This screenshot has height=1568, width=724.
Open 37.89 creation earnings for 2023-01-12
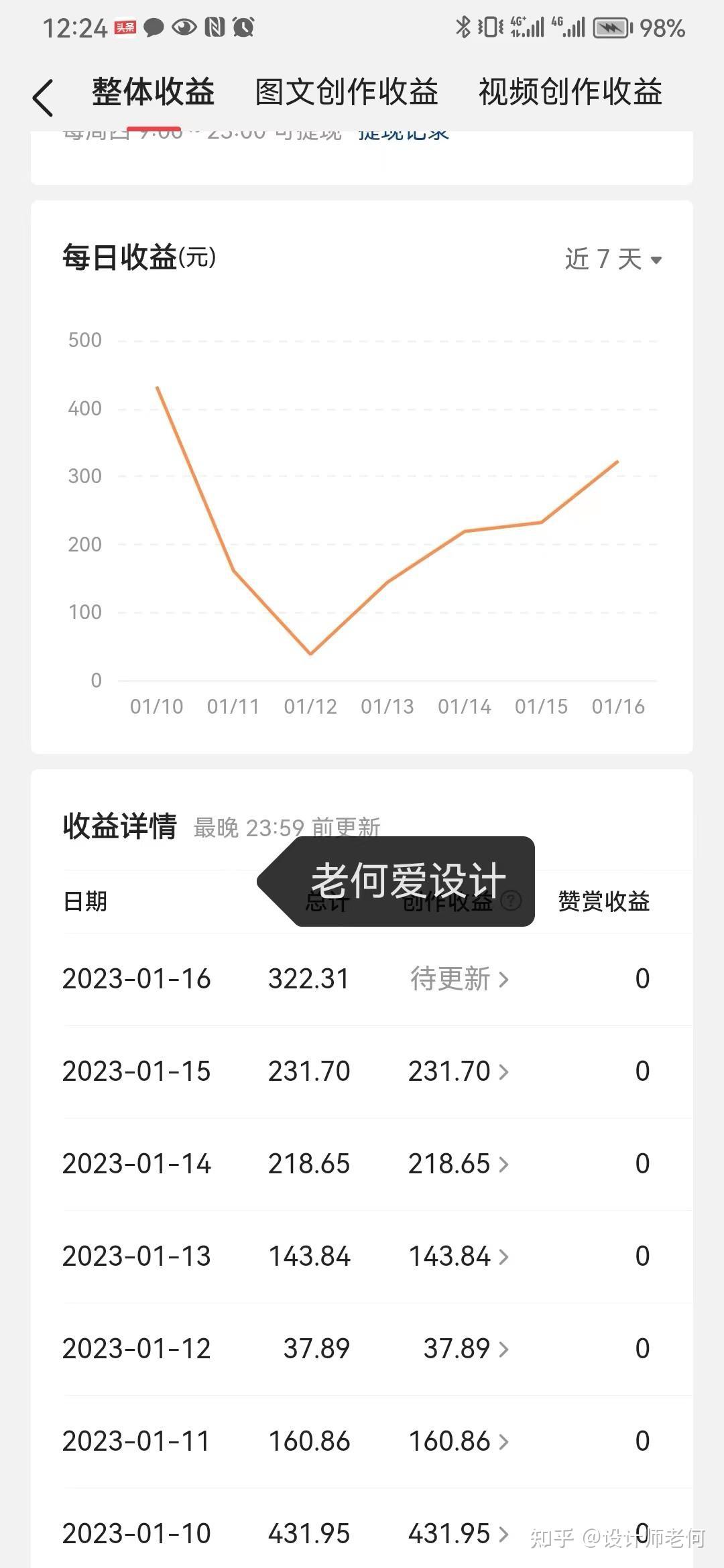[x=466, y=1349]
